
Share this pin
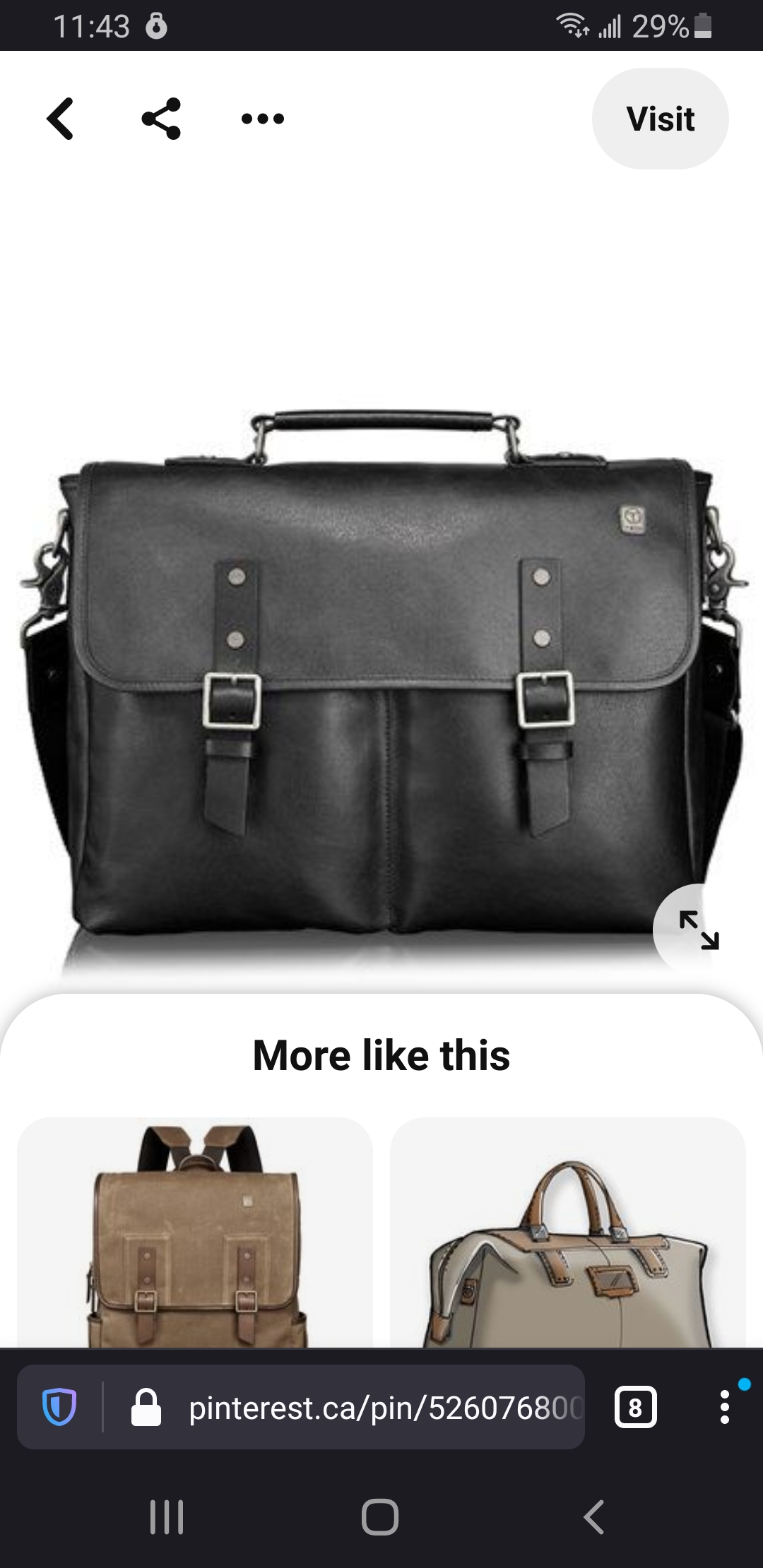[x=161, y=119]
